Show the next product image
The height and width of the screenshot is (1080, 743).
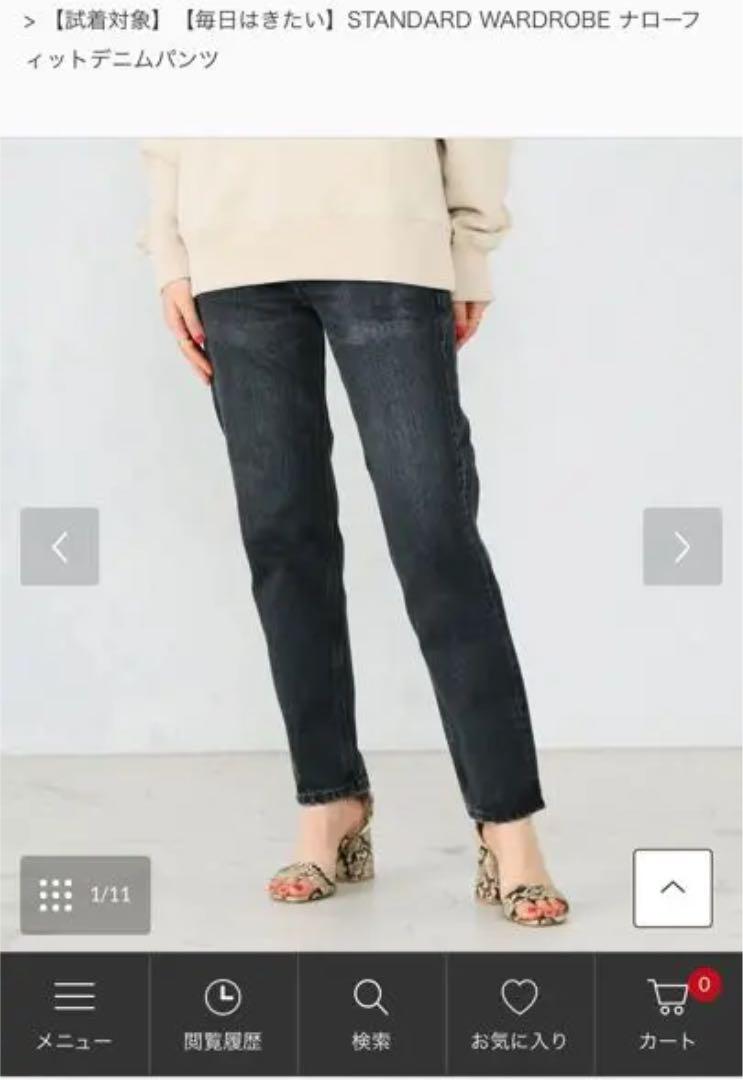click(682, 547)
